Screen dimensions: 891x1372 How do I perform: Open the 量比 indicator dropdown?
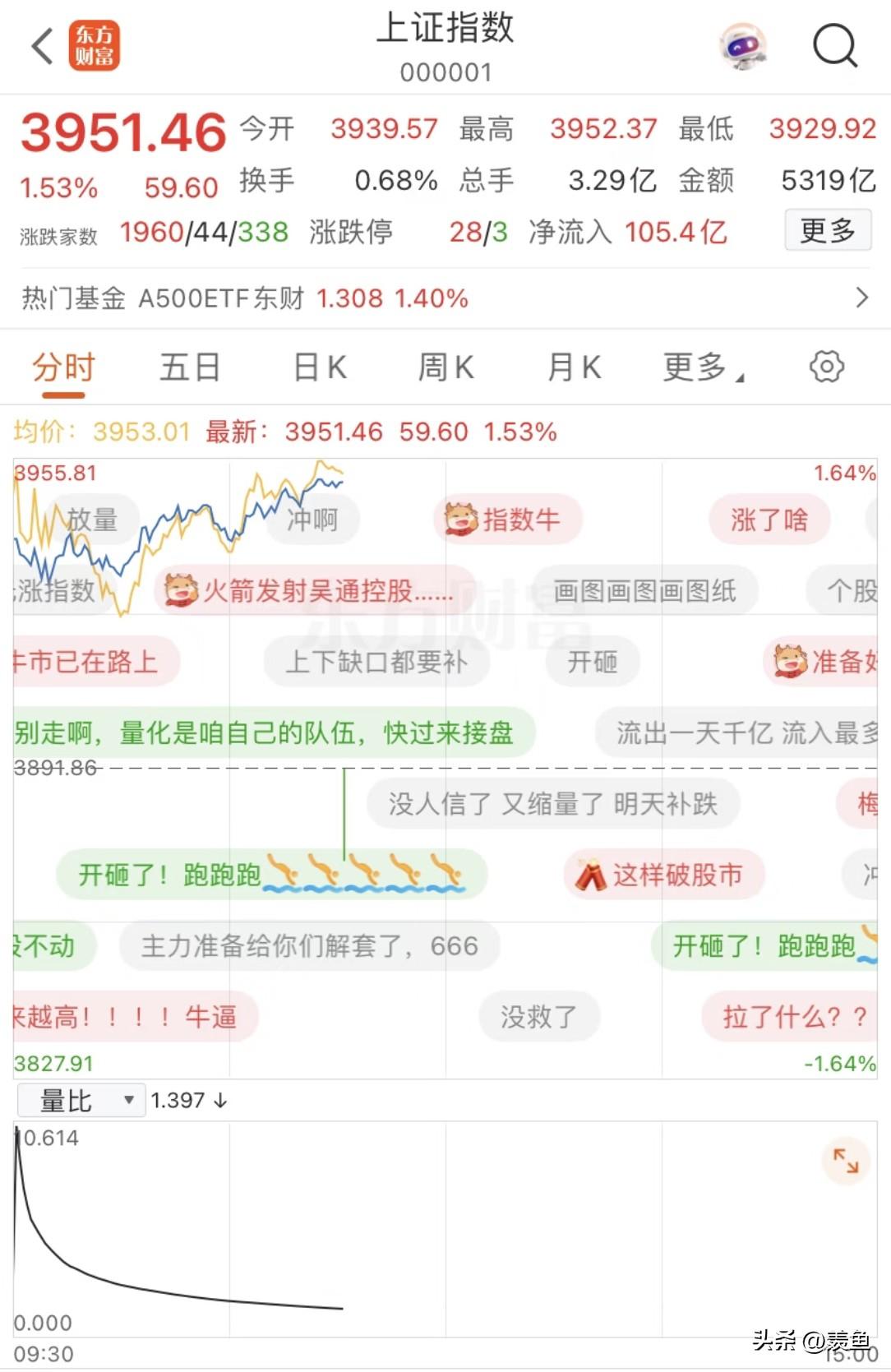pyautogui.click(x=81, y=1099)
